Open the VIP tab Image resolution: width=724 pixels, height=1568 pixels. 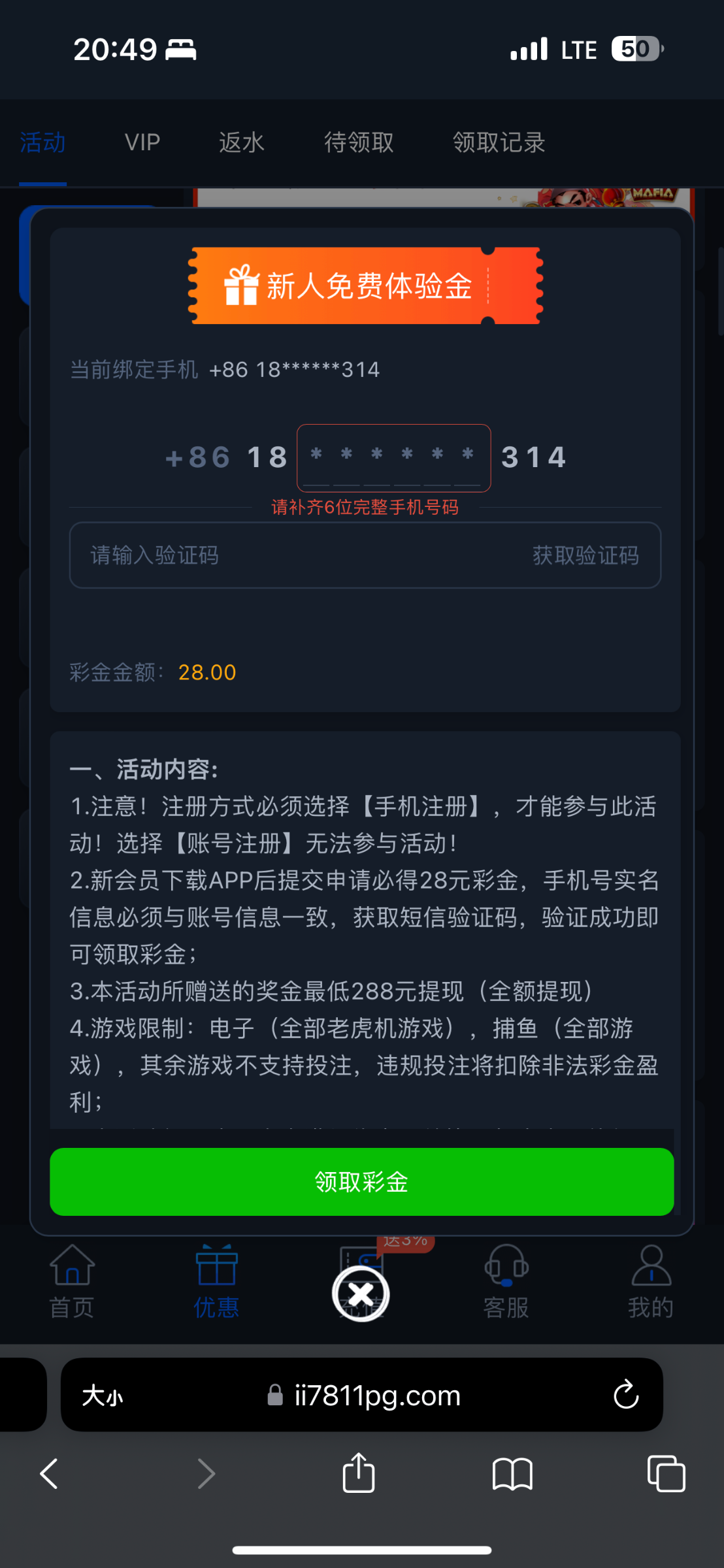coord(142,142)
